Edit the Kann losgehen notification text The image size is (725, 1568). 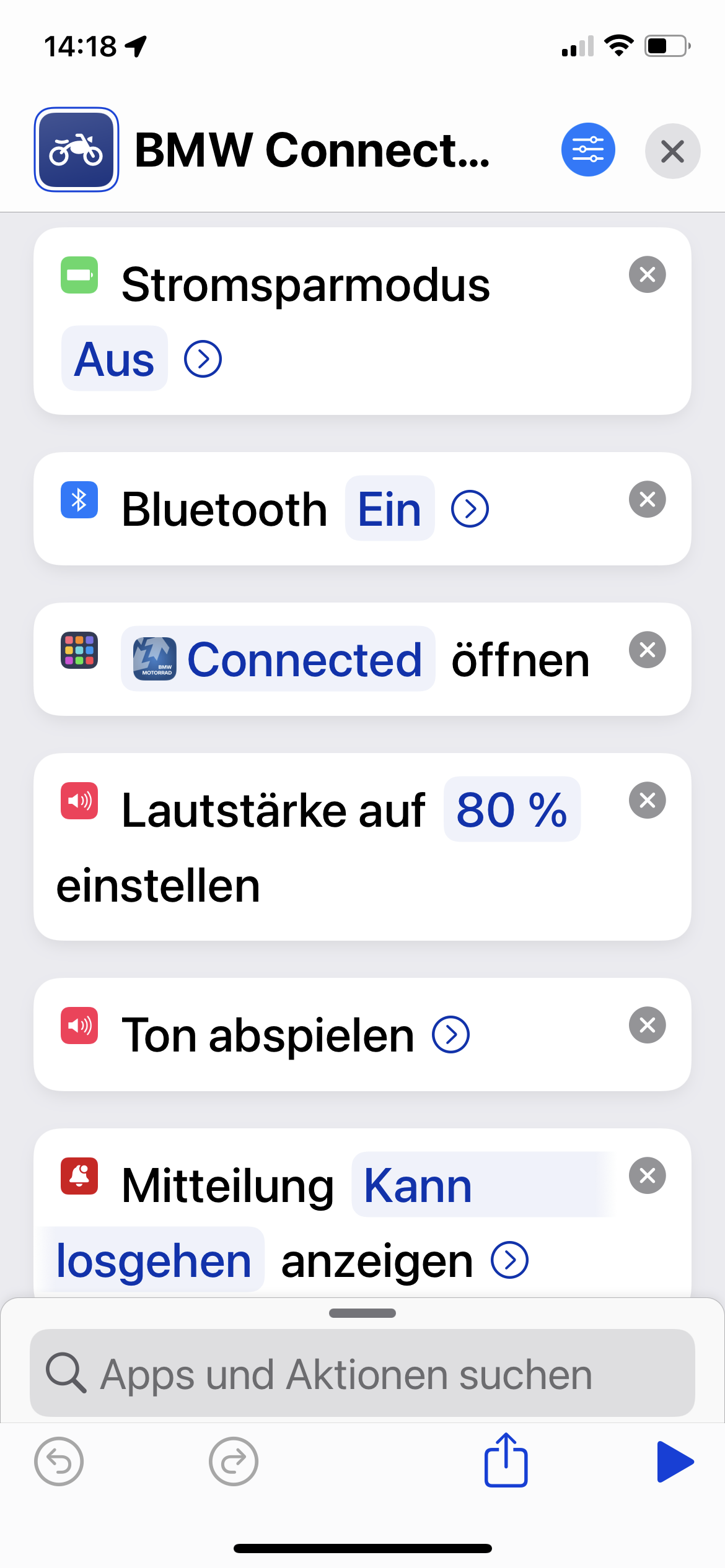pyautogui.click(x=418, y=1185)
